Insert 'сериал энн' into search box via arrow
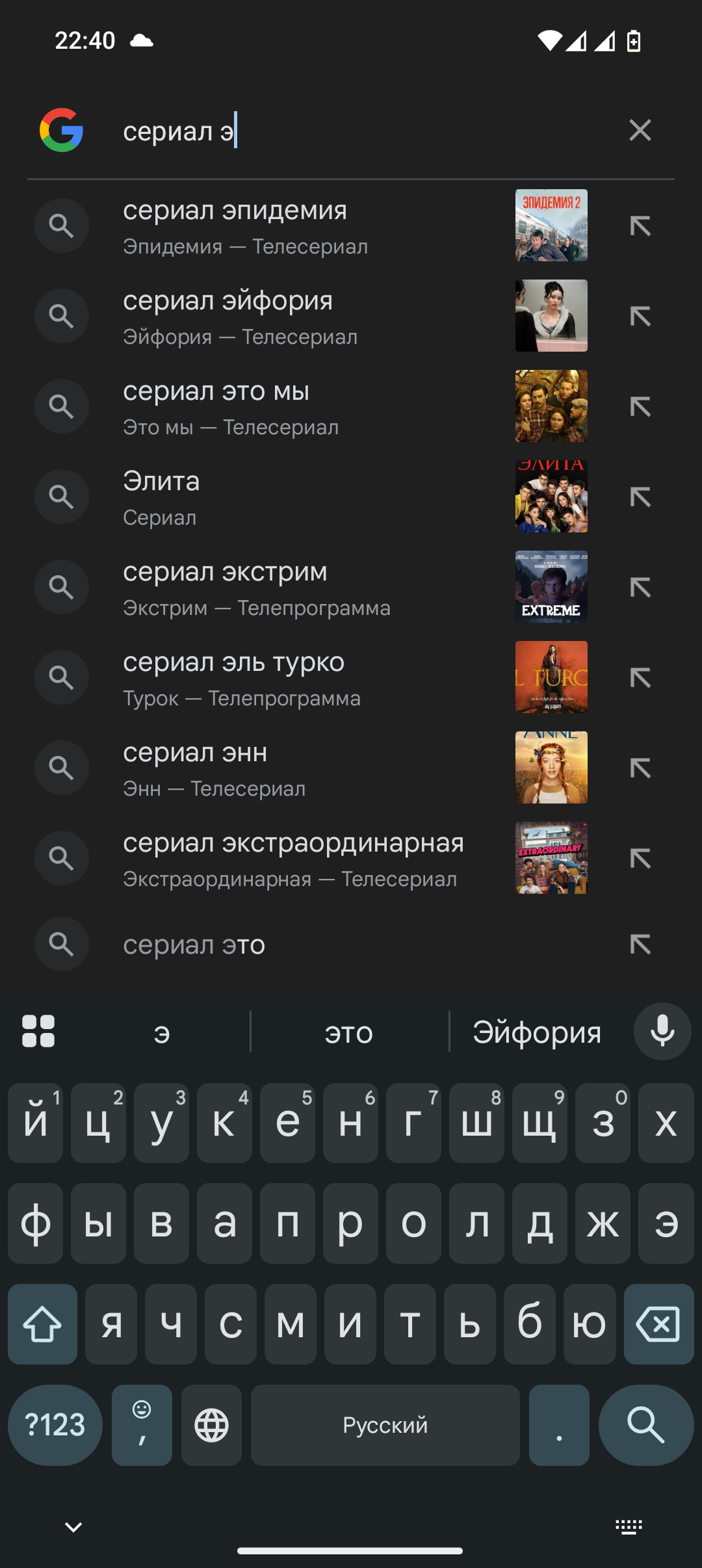 click(x=640, y=768)
